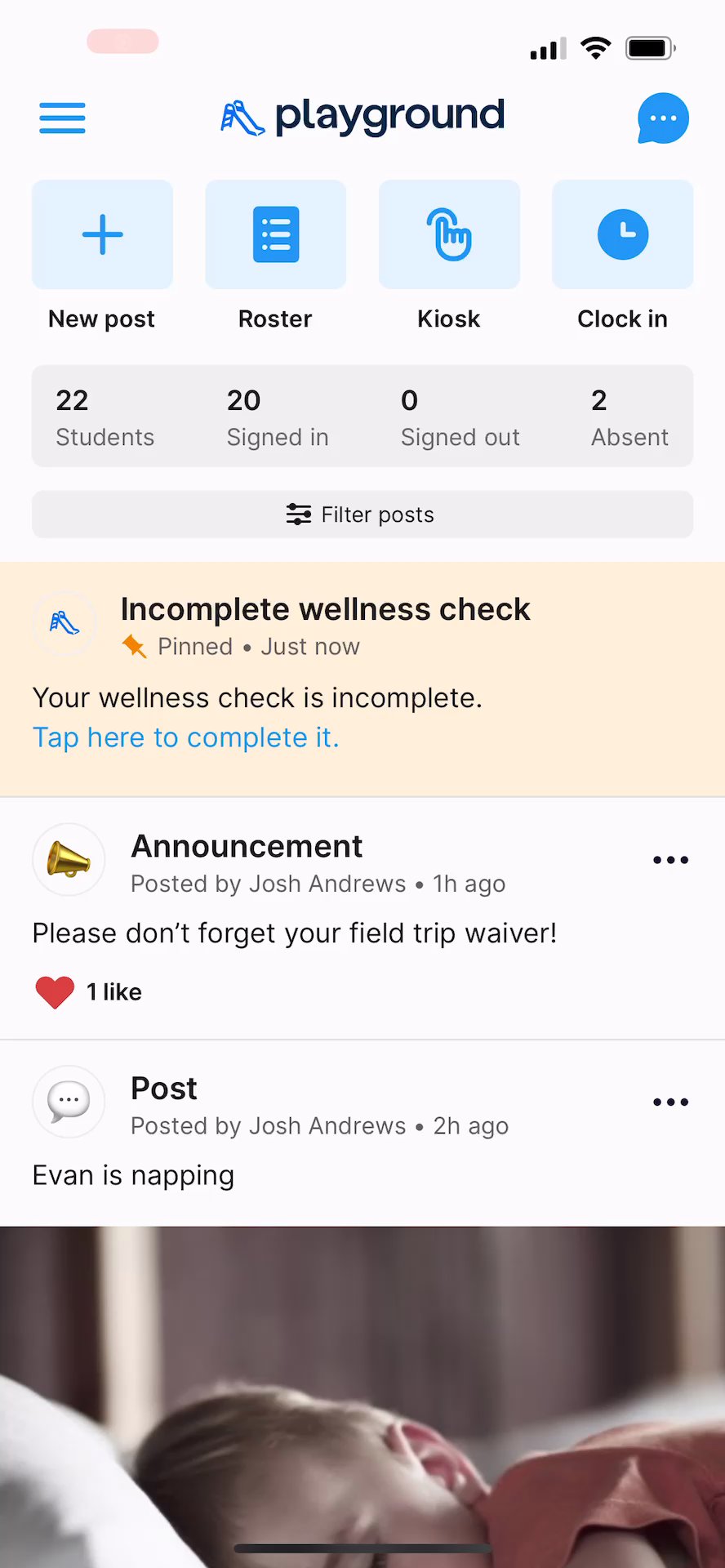Open Filter posts options

click(x=362, y=514)
